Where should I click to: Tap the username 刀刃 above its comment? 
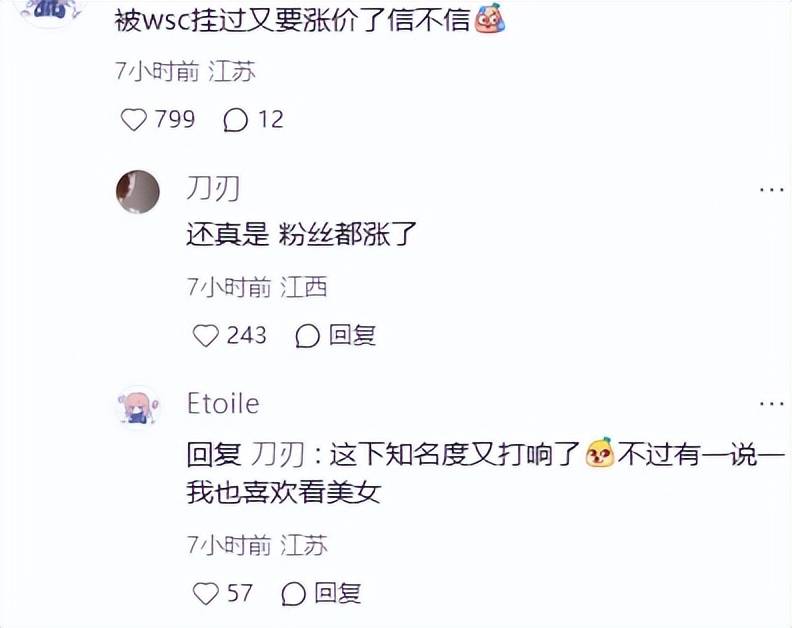[x=213, y=187]
